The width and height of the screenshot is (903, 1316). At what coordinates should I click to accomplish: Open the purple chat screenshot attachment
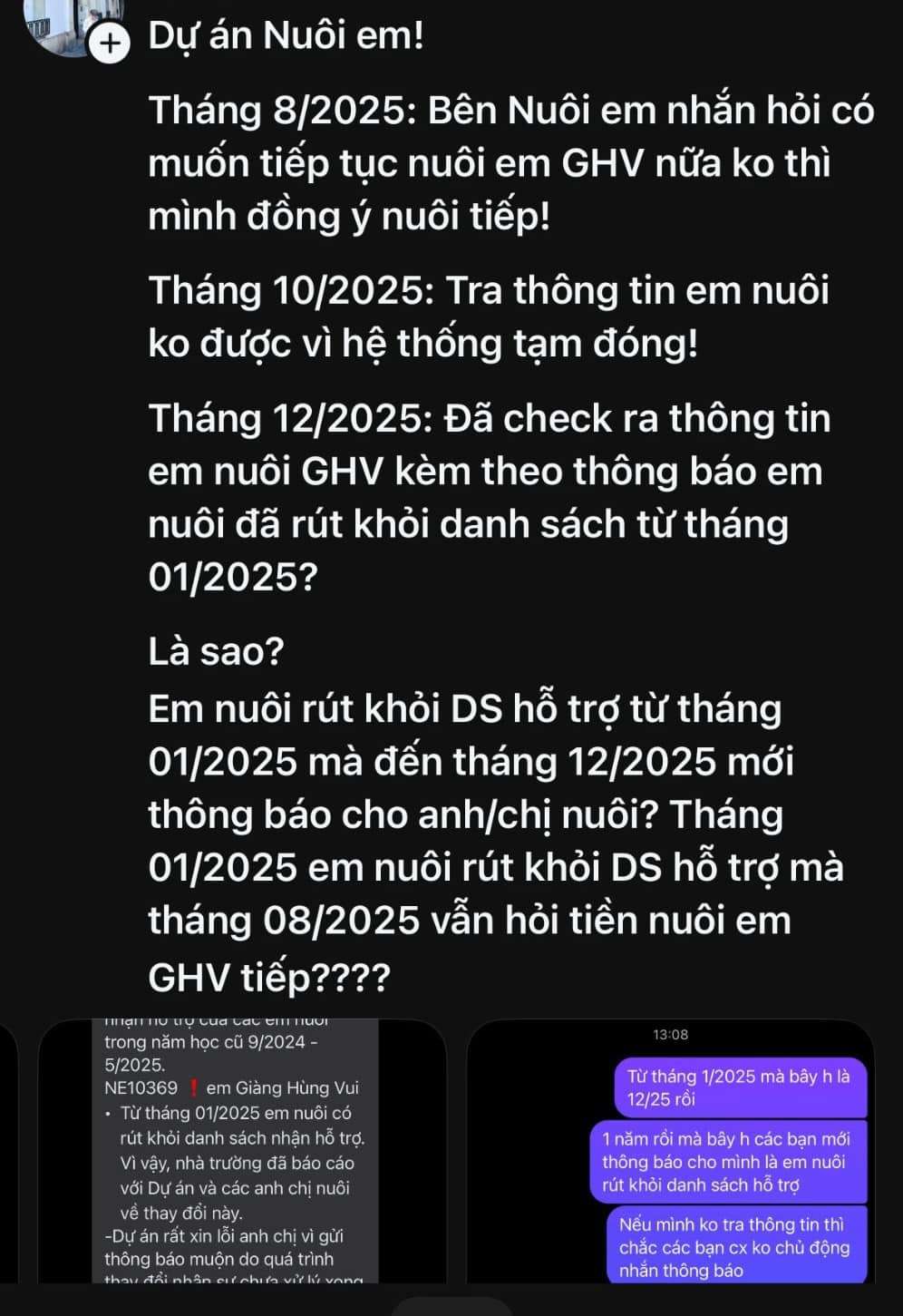click(x=671, y=1161)
